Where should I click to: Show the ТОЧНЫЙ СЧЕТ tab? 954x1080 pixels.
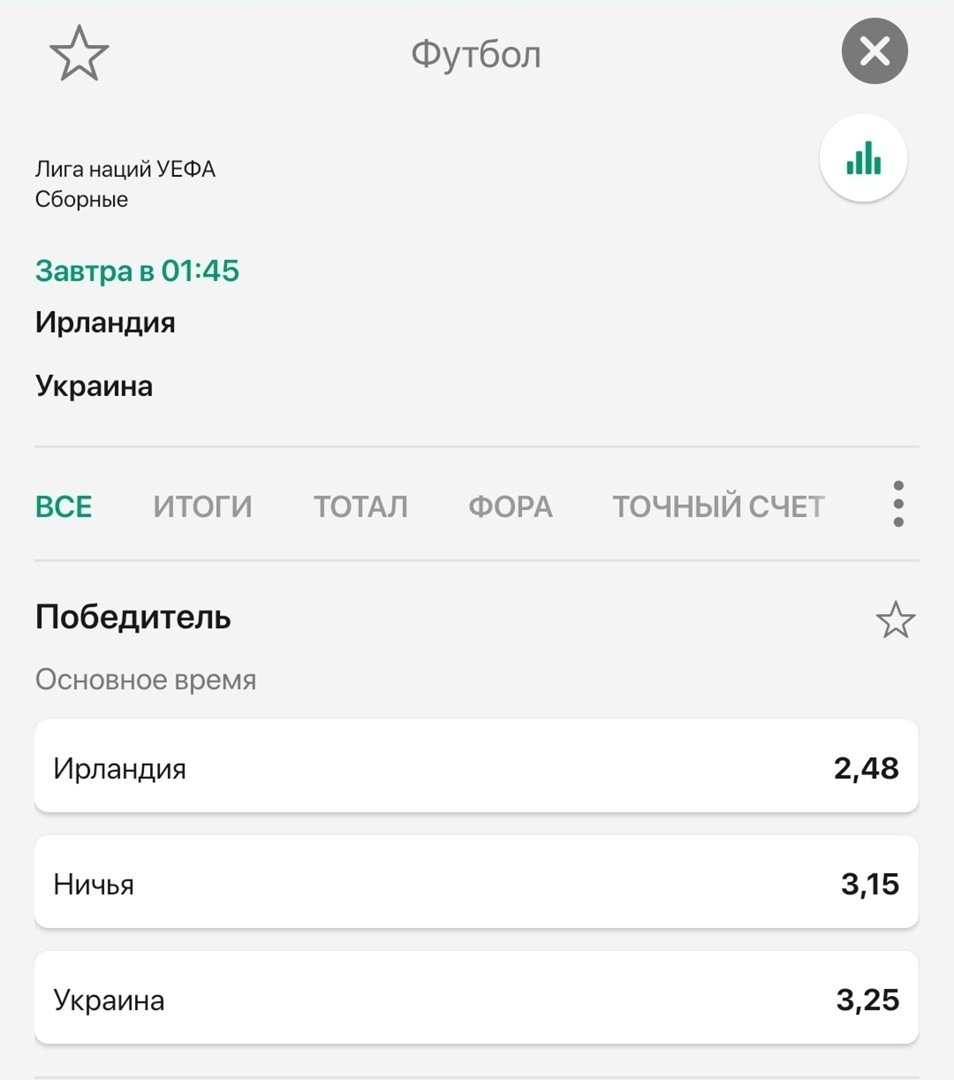coord(718,507)
